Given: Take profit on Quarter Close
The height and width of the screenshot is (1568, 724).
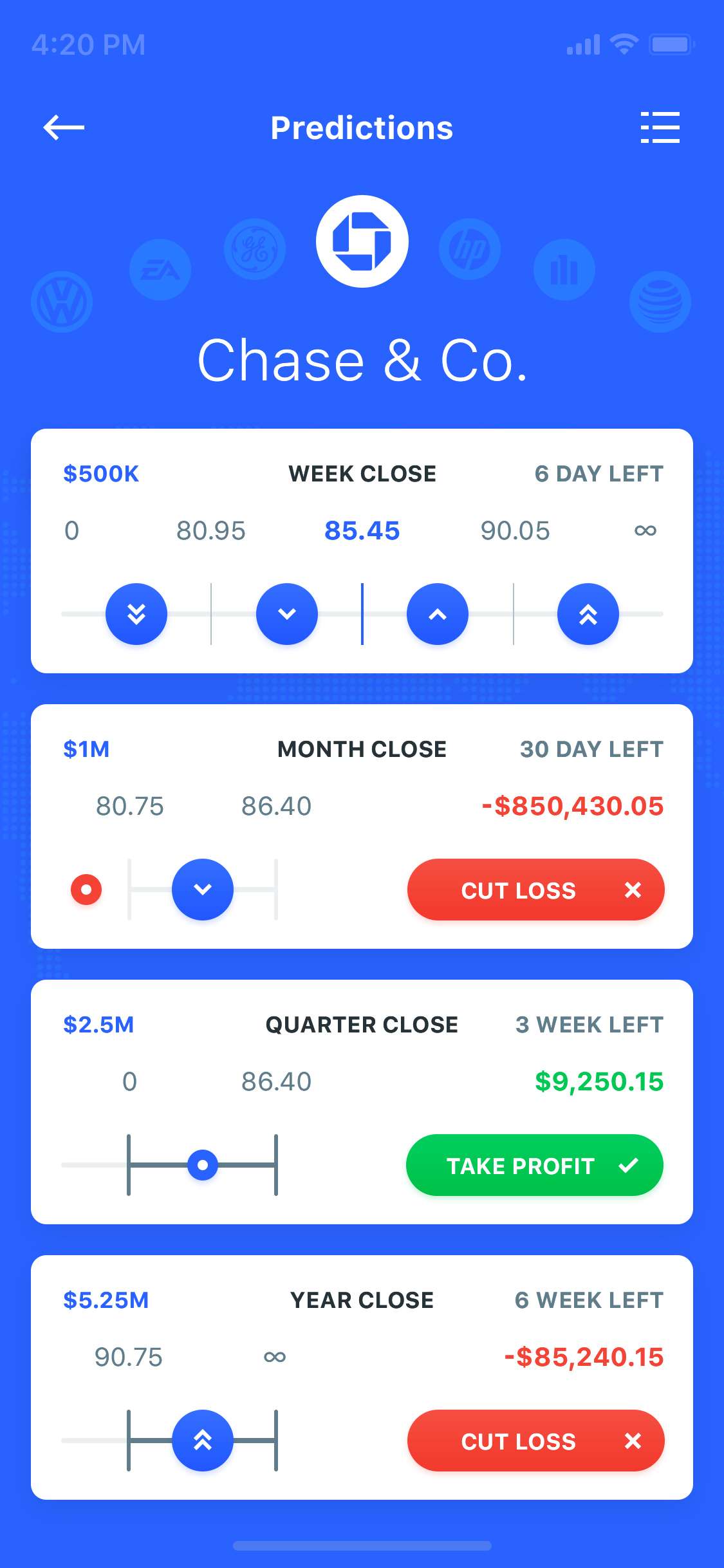Looking at the screenshot, I should pyautogui.click(x=535, y=1165).
